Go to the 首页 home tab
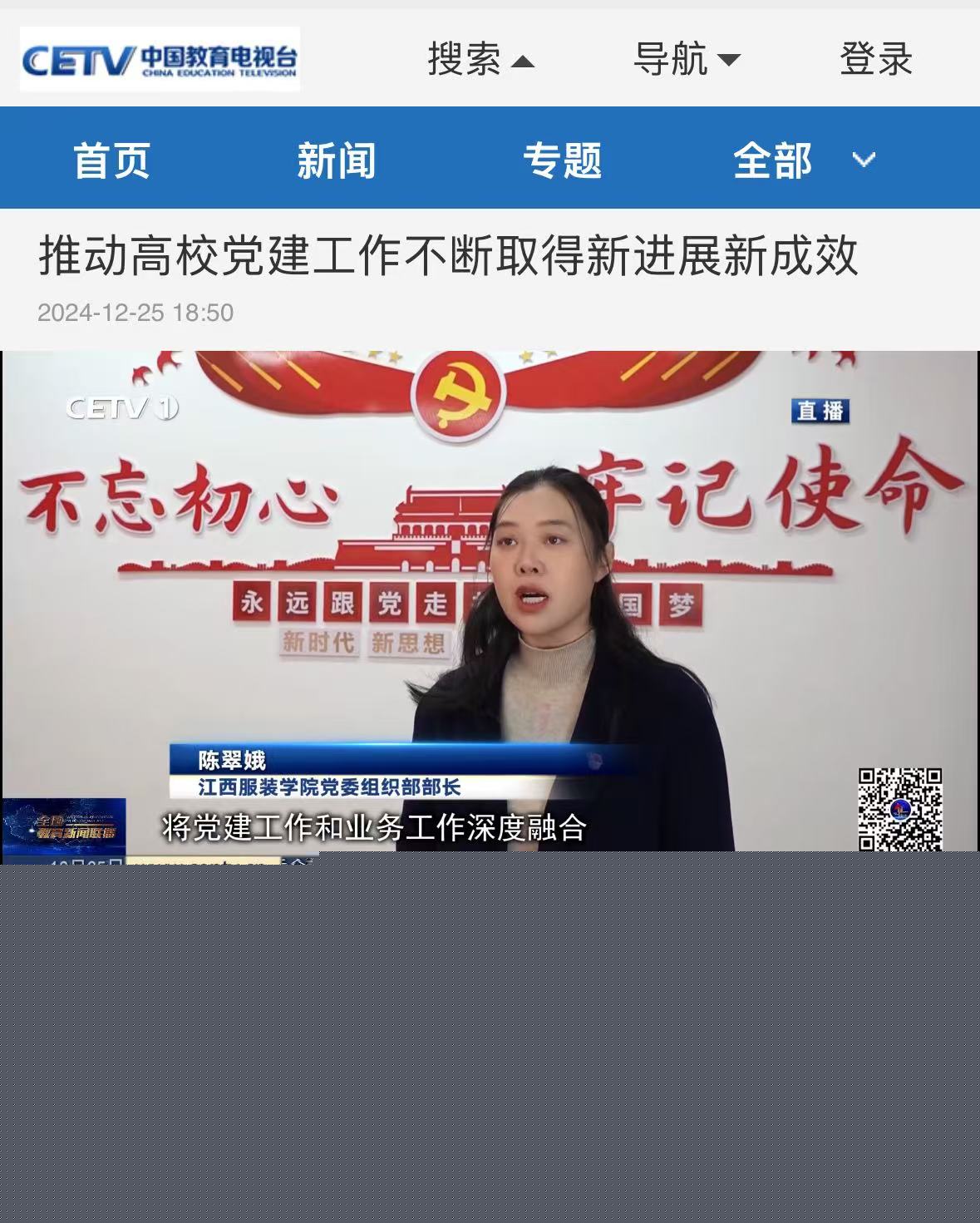 pyautogui.click(x=111, y=160)
